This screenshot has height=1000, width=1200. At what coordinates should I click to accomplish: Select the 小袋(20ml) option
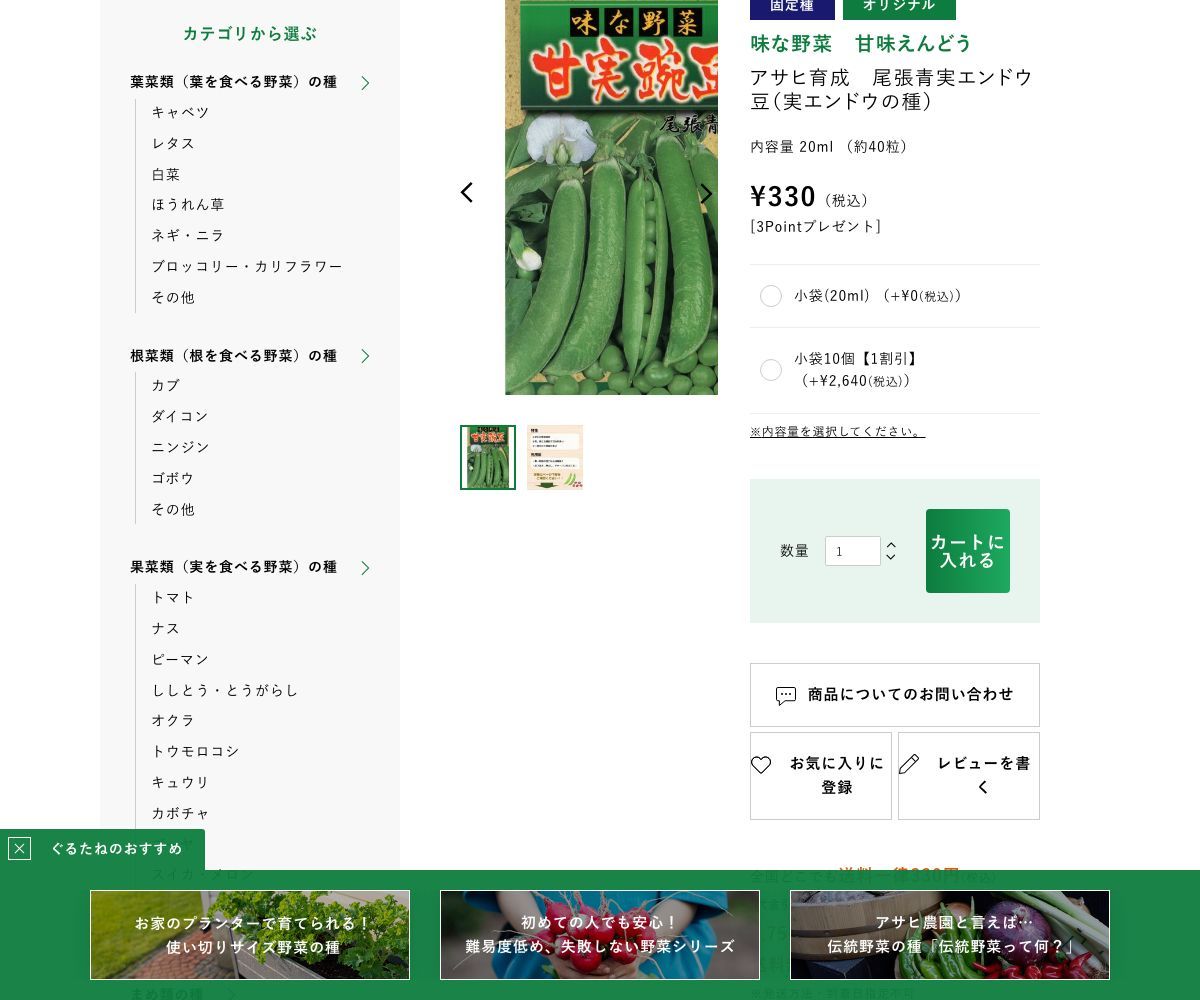tap(771, 296)
